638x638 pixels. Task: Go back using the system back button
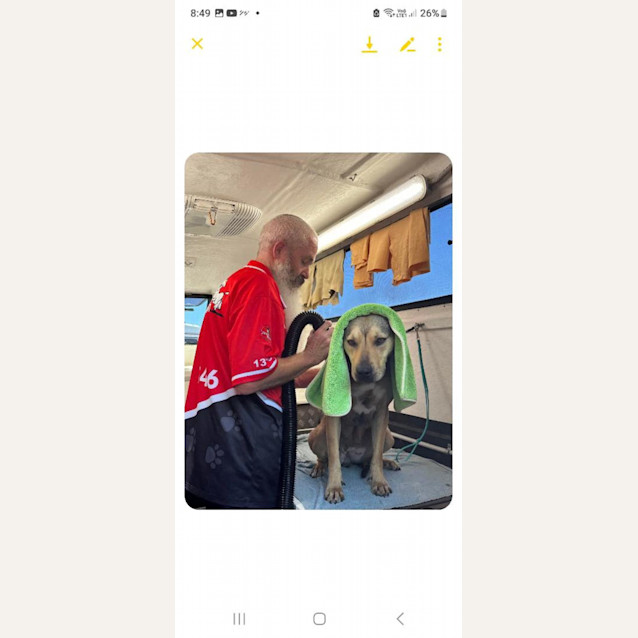(x=400, y=619)
